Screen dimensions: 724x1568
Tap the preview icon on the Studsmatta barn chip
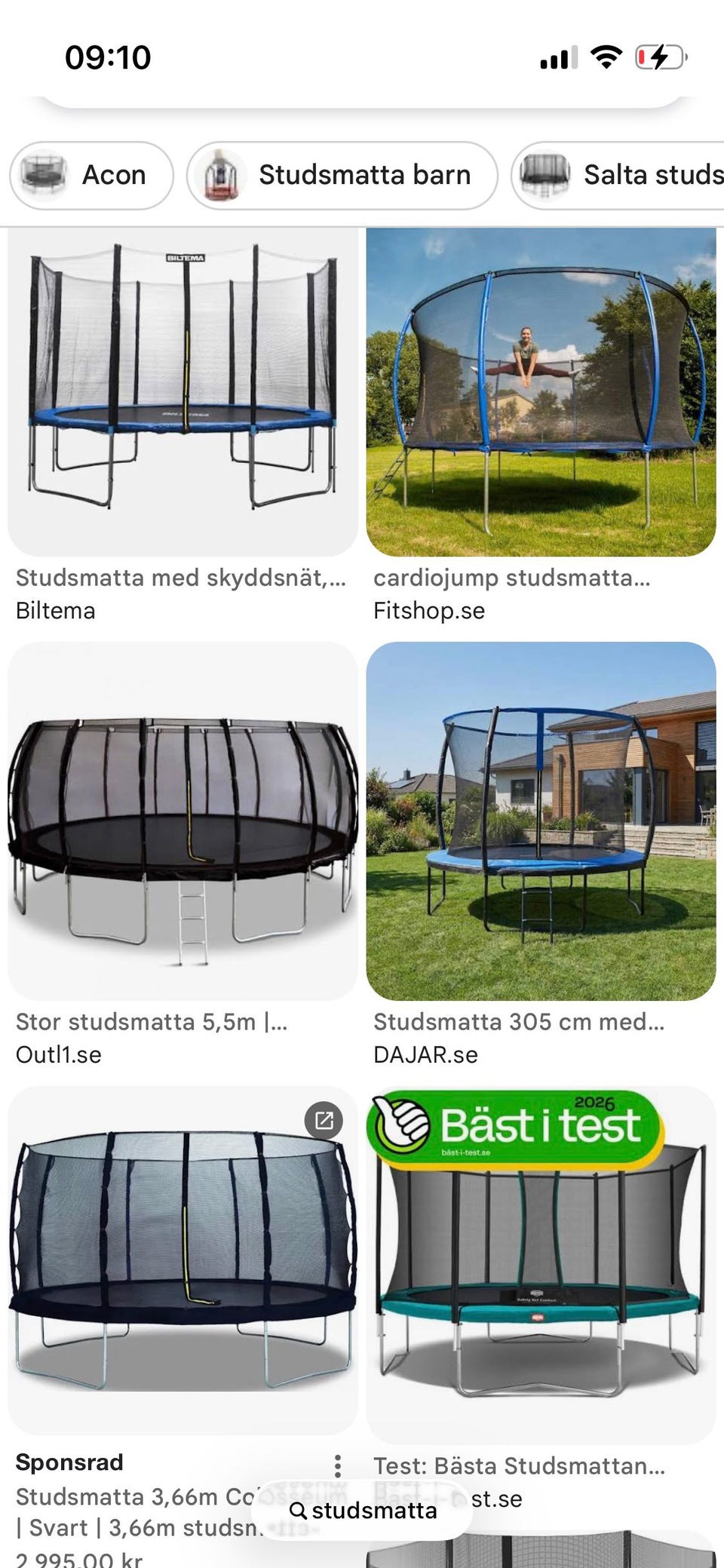(224, 174)
